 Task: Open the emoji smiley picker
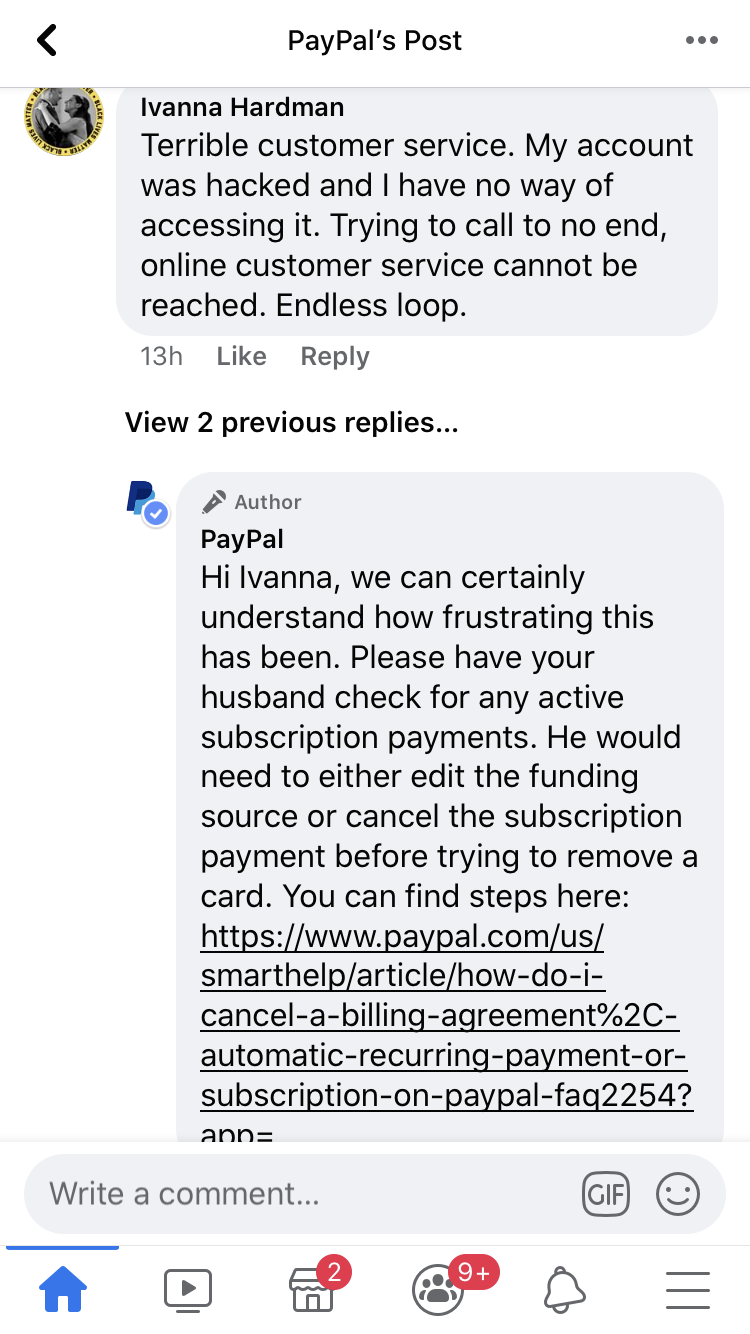point(678,1194)
